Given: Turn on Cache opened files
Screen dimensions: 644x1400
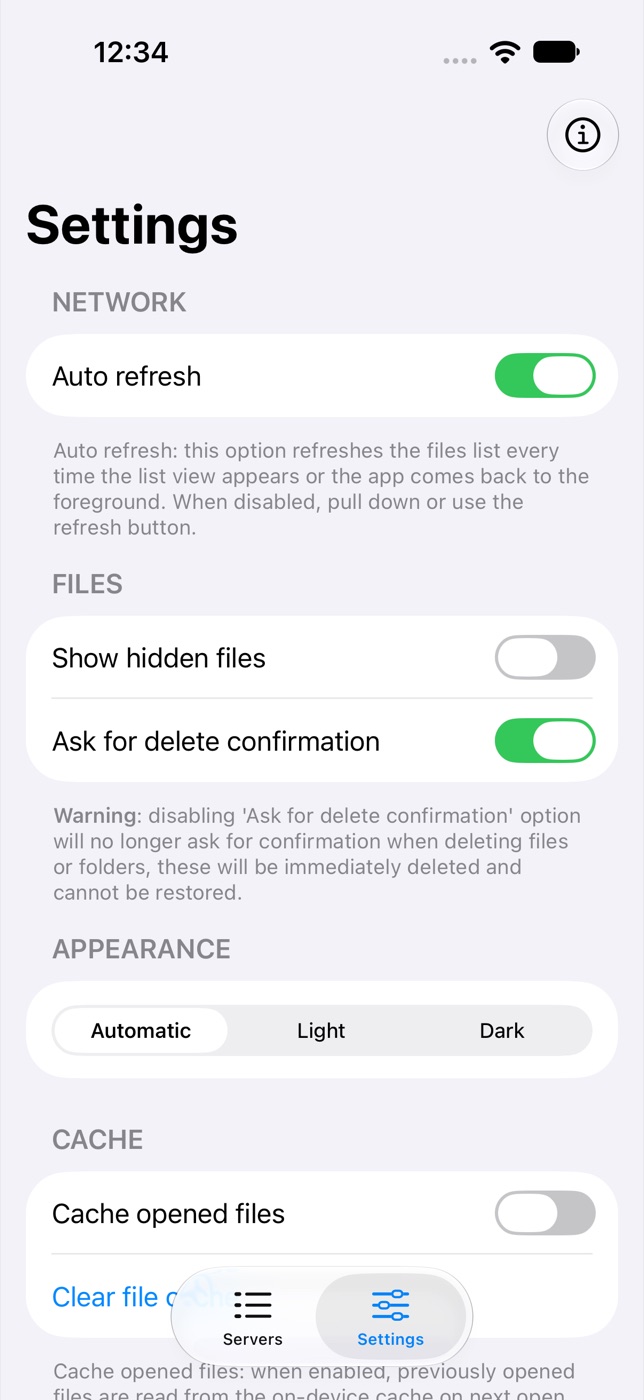Looking at the screenshot, I should click(x=545, y=1214).
